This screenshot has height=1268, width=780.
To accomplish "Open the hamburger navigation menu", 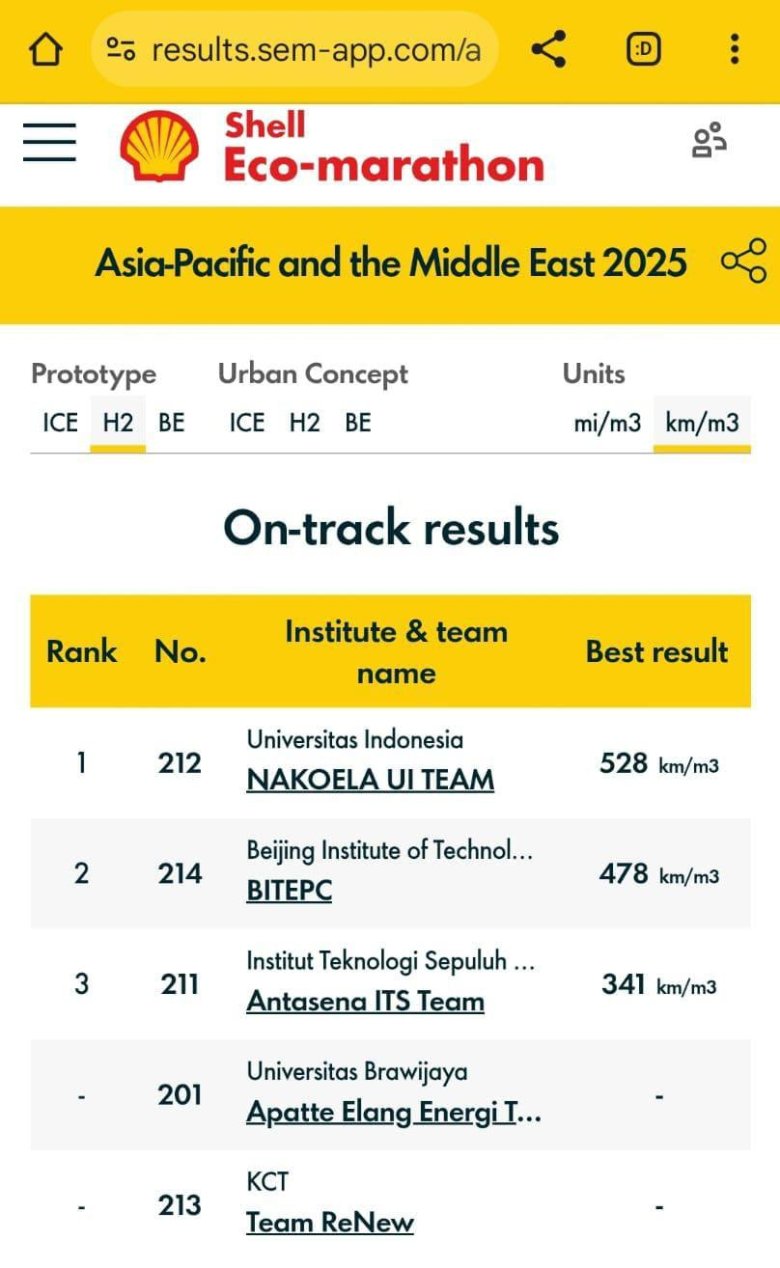I will coord(50,142).
